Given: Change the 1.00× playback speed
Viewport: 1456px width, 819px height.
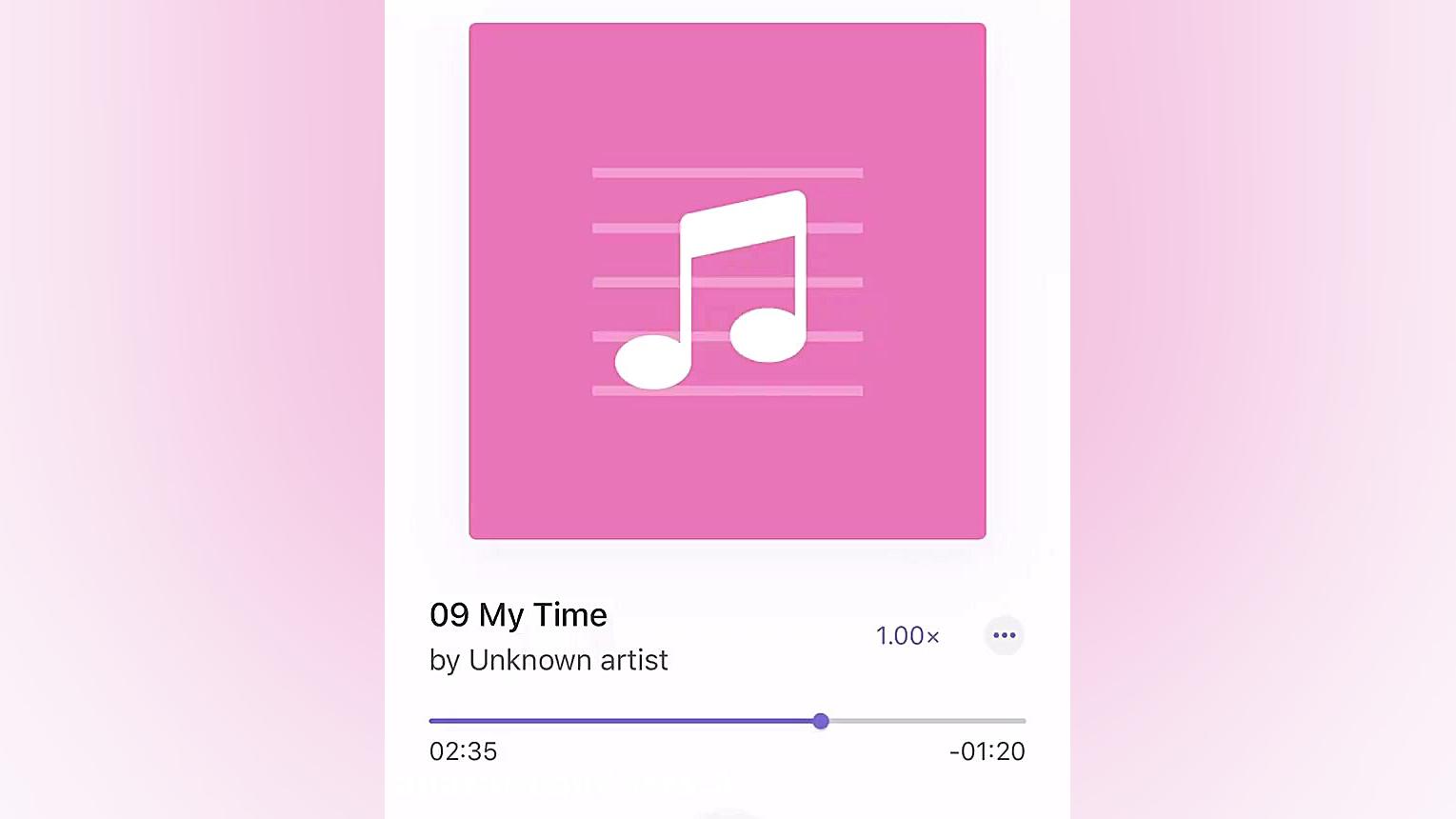Looking at the screenshot, I should coord(907,636).
